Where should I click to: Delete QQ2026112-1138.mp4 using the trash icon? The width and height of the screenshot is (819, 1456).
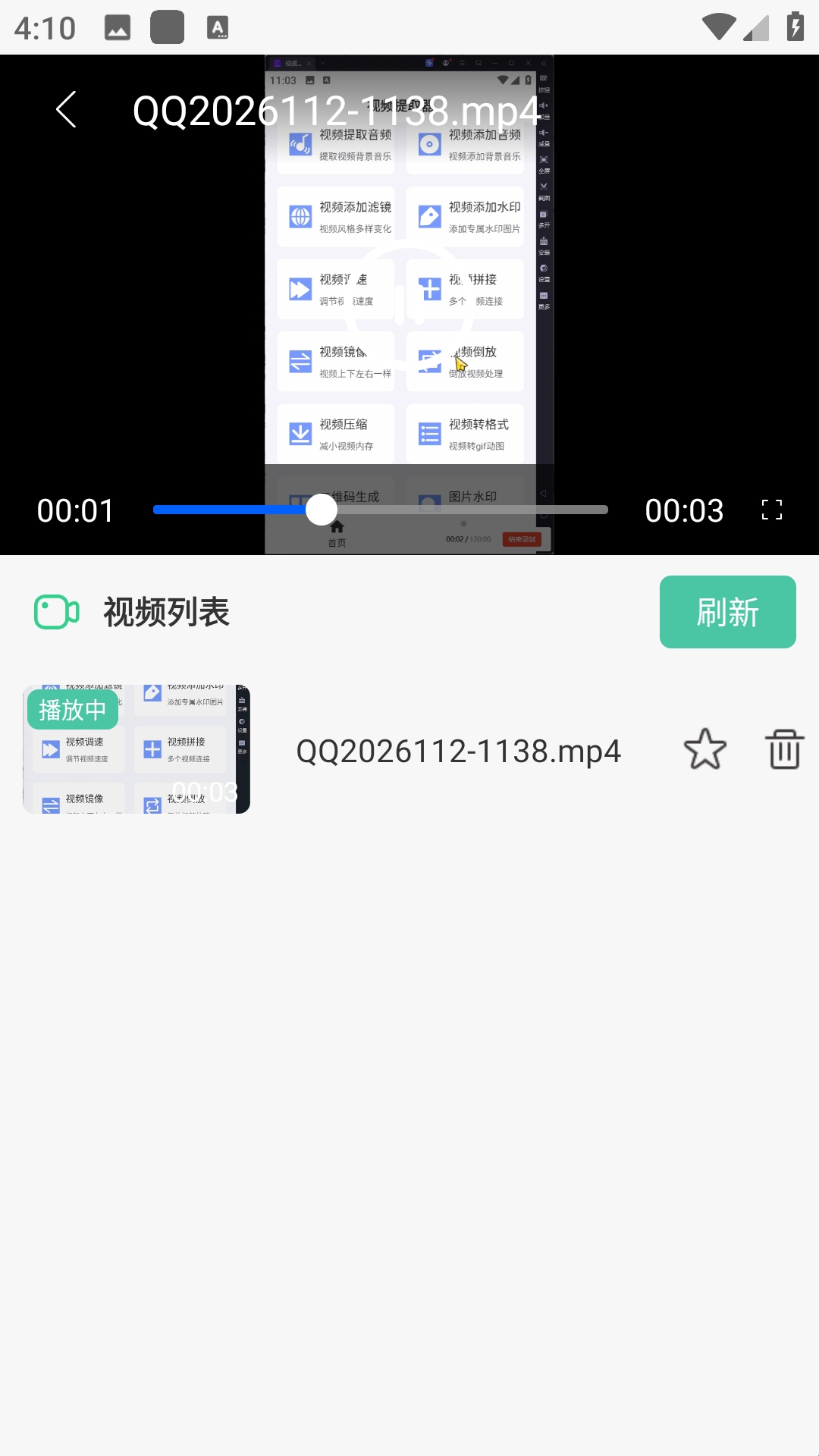pos(784,749)
